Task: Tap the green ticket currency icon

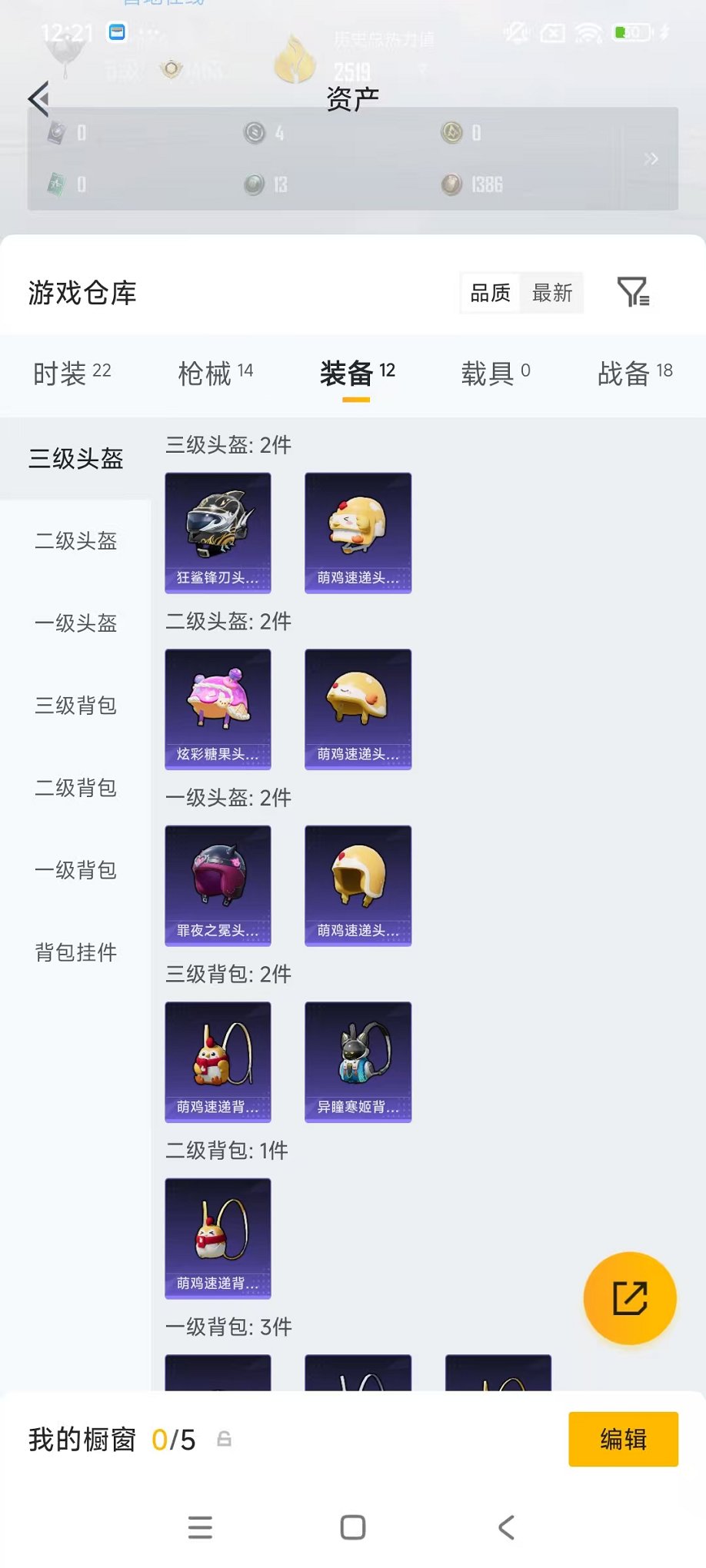Action: tap(55, 184)
